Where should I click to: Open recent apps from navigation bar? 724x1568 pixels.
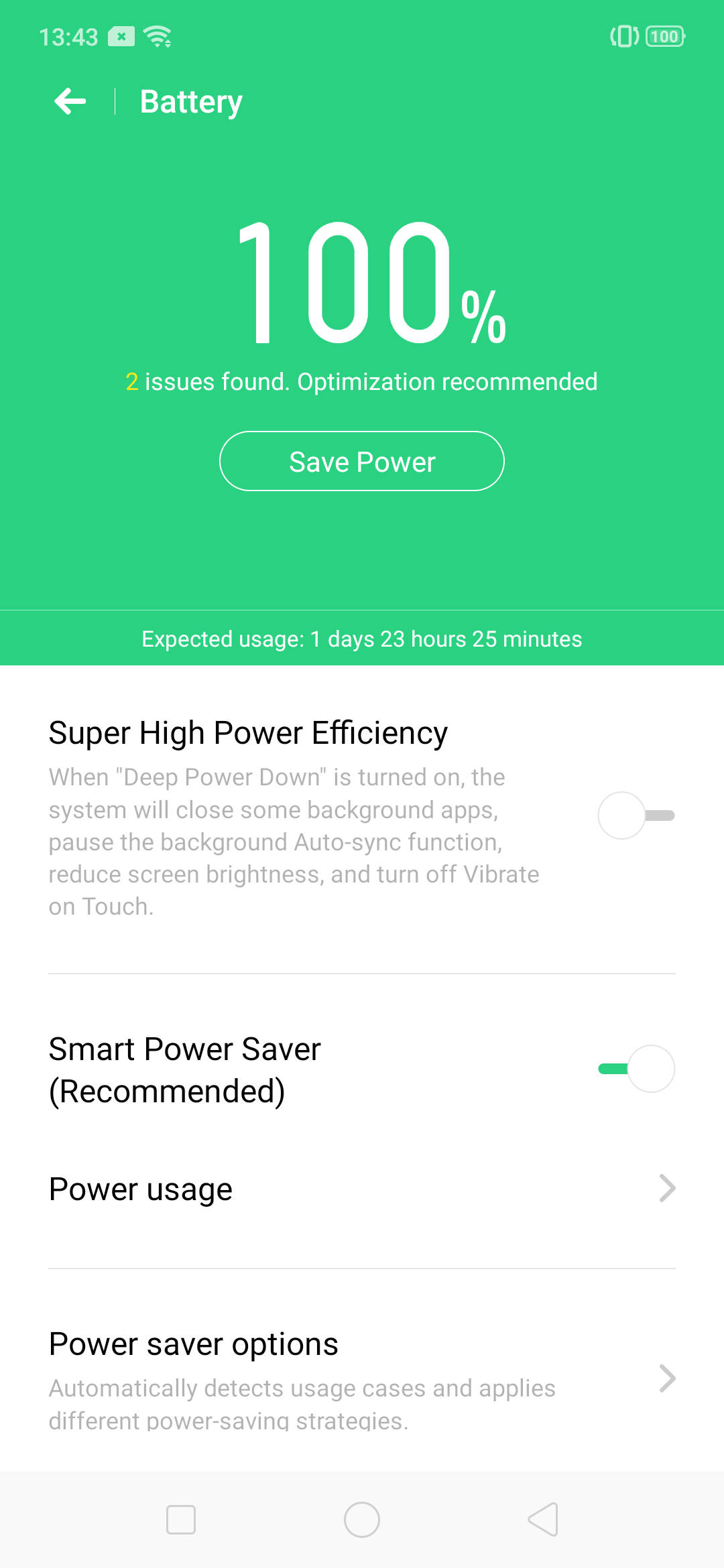point(181,1520)
